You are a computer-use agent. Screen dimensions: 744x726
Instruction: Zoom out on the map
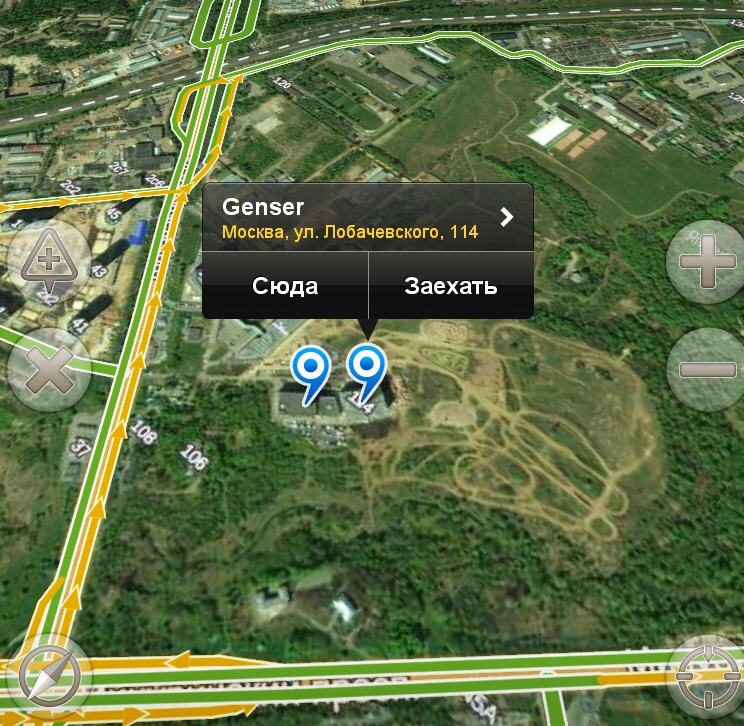(x=706, y=370)
